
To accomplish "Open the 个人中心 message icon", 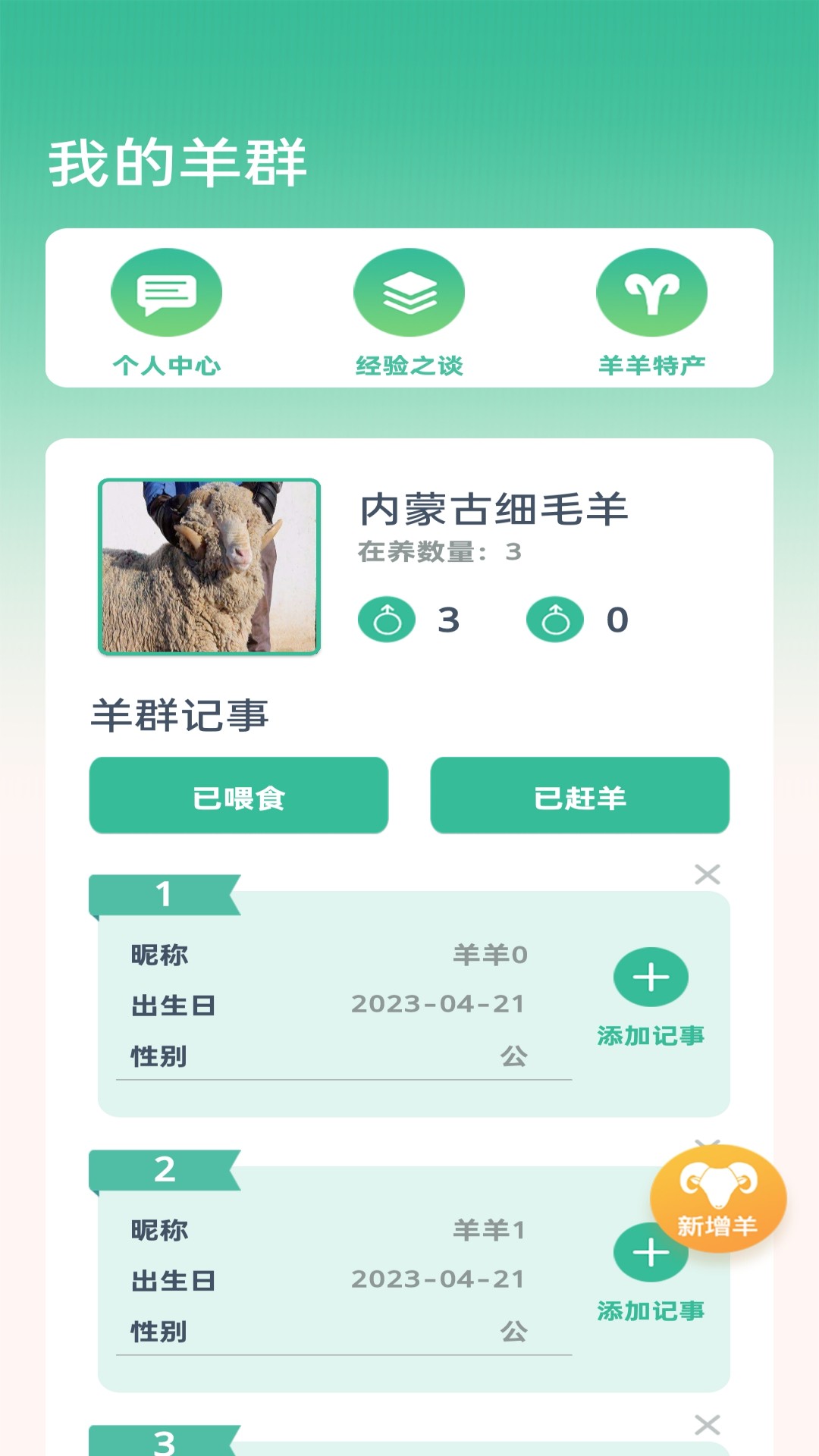I will tap(167, 291).
